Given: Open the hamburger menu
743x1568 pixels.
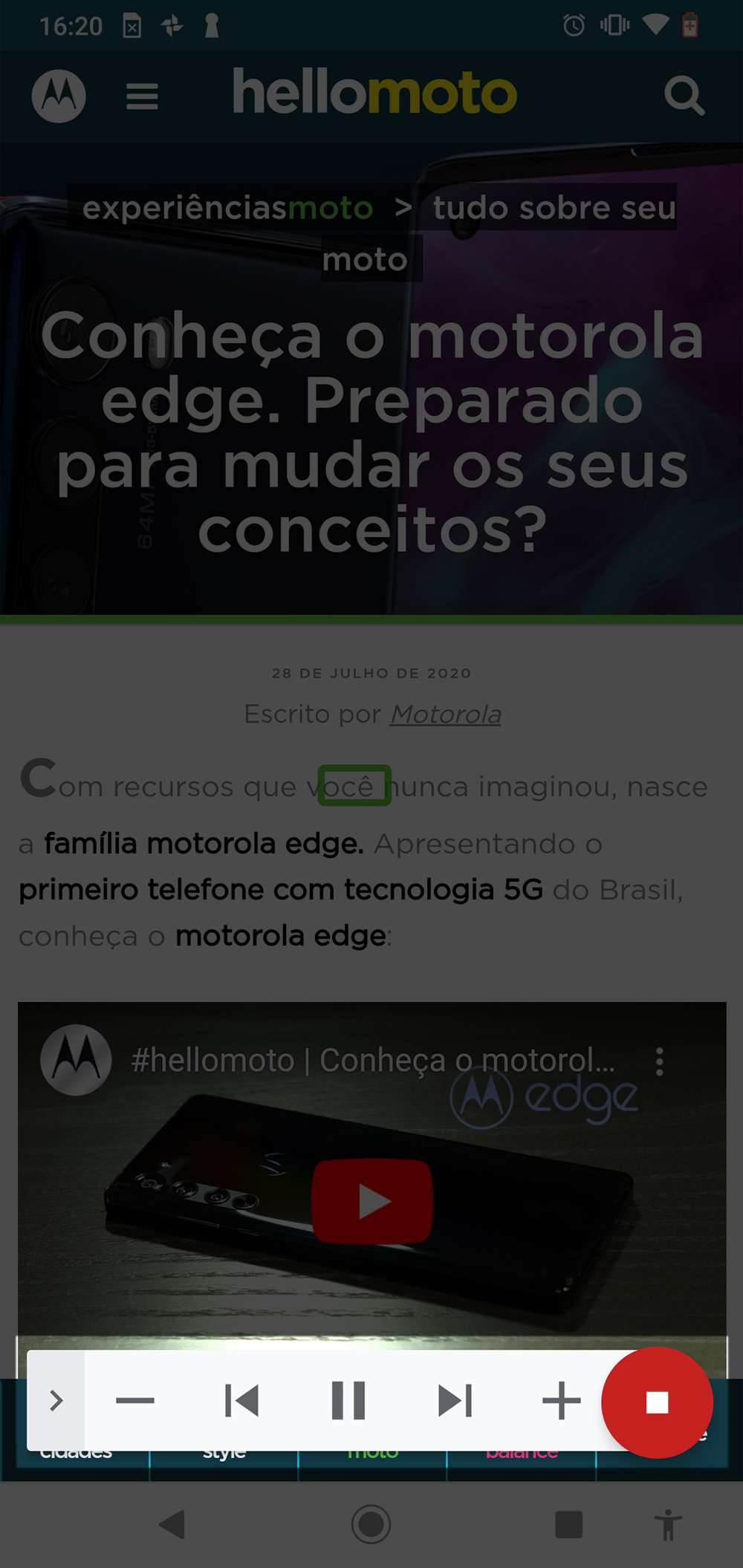Looking at the screenshot, I should pyautogui.click(x=142, y=97).
